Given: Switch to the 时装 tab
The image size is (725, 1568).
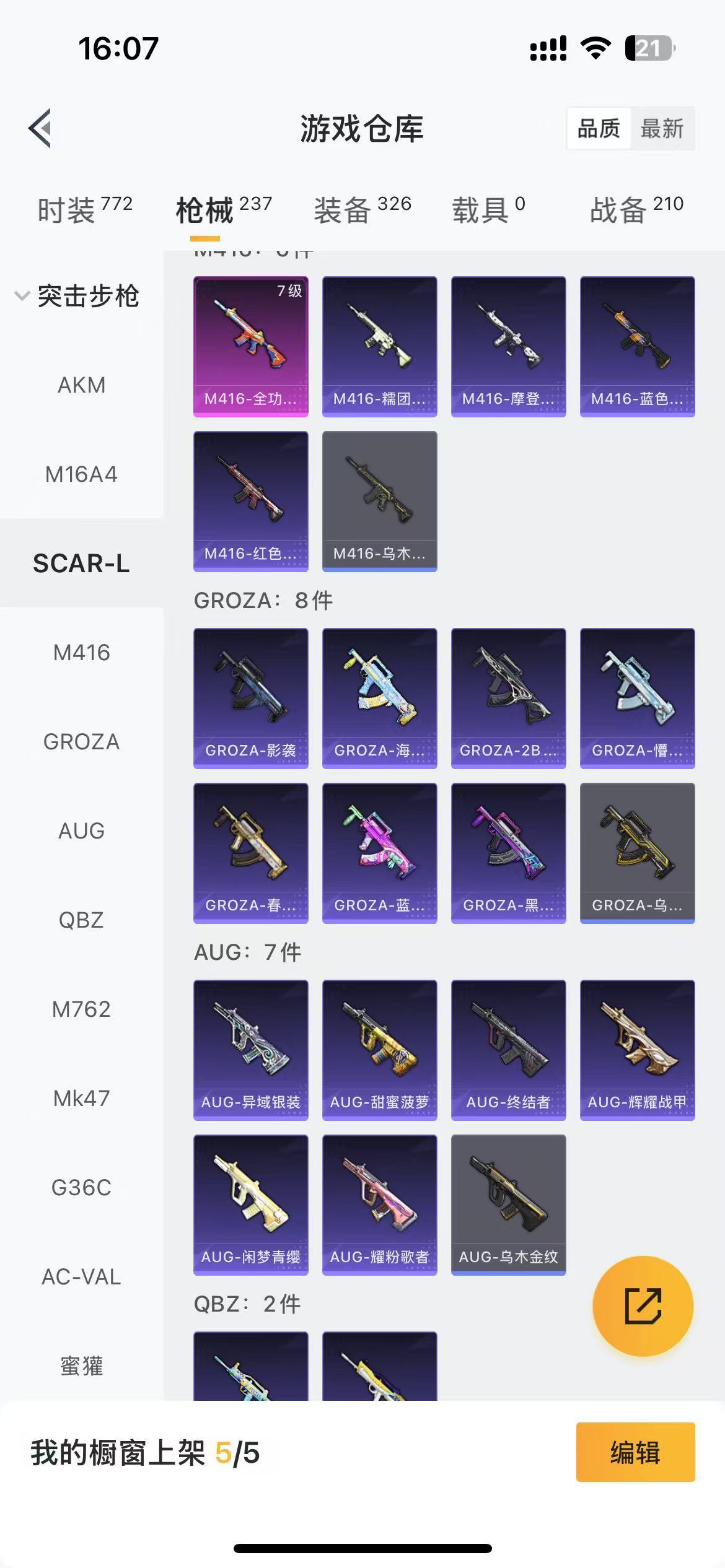Looking at the screenshot, I should pyautogui.click(x=84, y=209).
